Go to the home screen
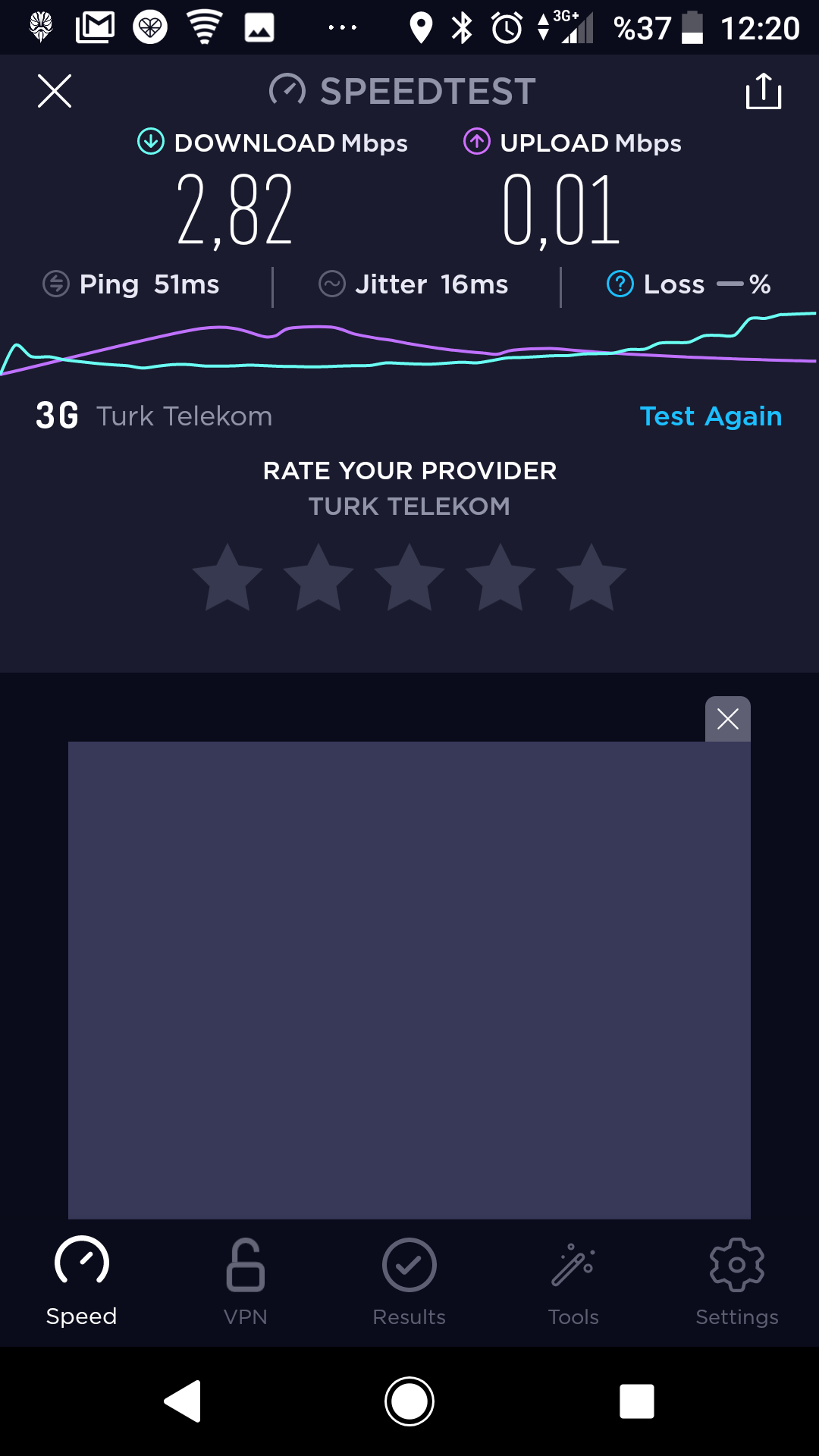819x1456 pixels. [x=409, y=1401]
